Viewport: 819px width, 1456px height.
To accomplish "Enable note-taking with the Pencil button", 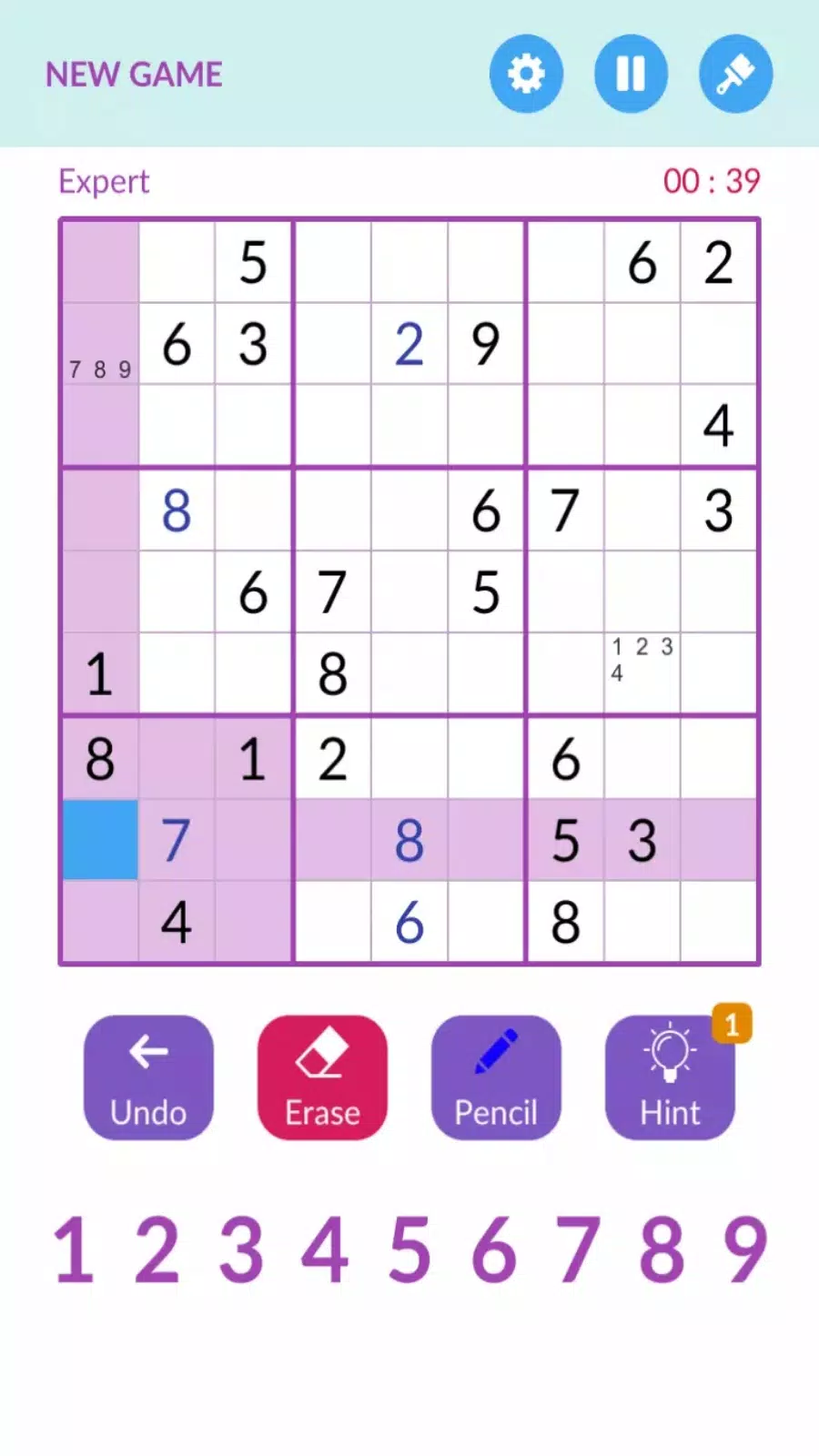I will click(x=497, y=1077).
